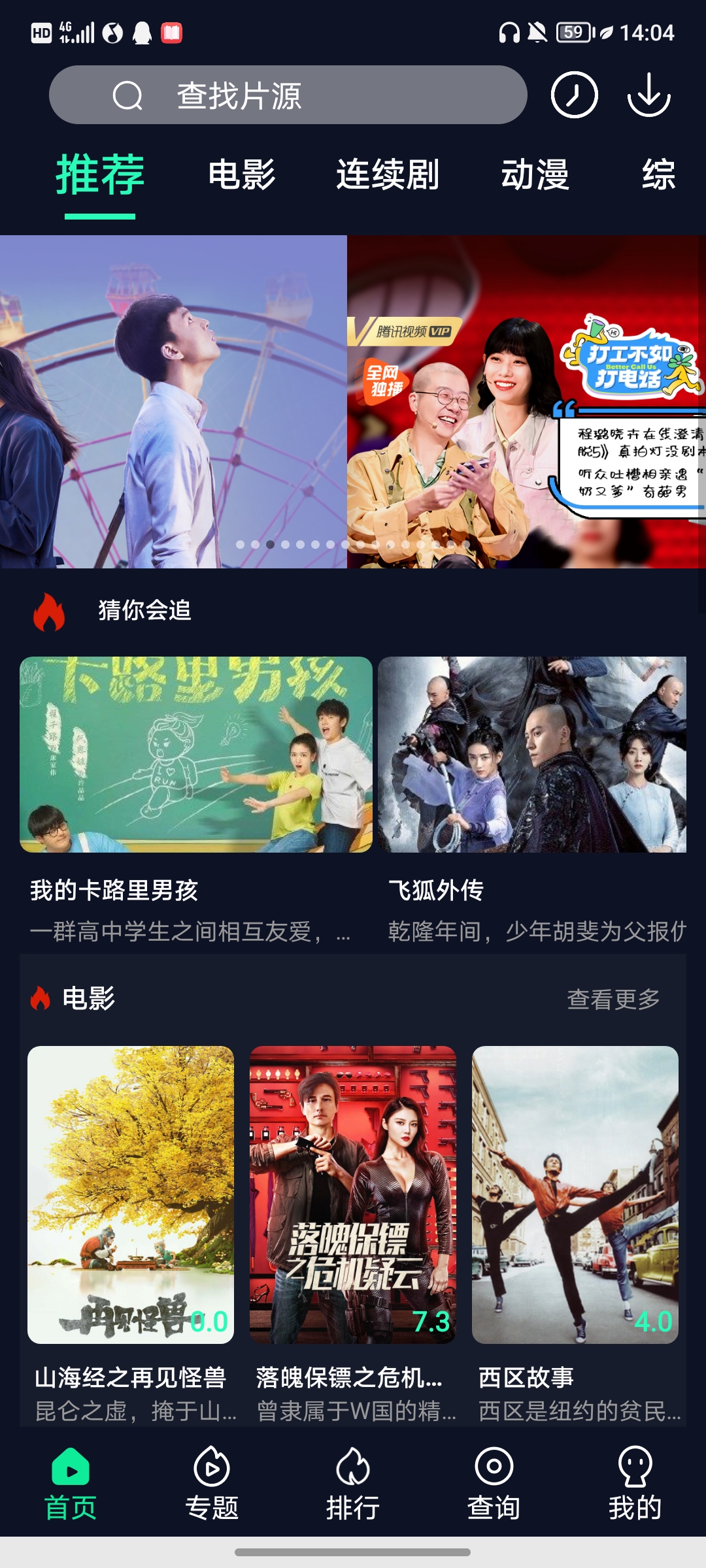
Task: Open the movie 西区故事
Action: (x=575, y=1195)
